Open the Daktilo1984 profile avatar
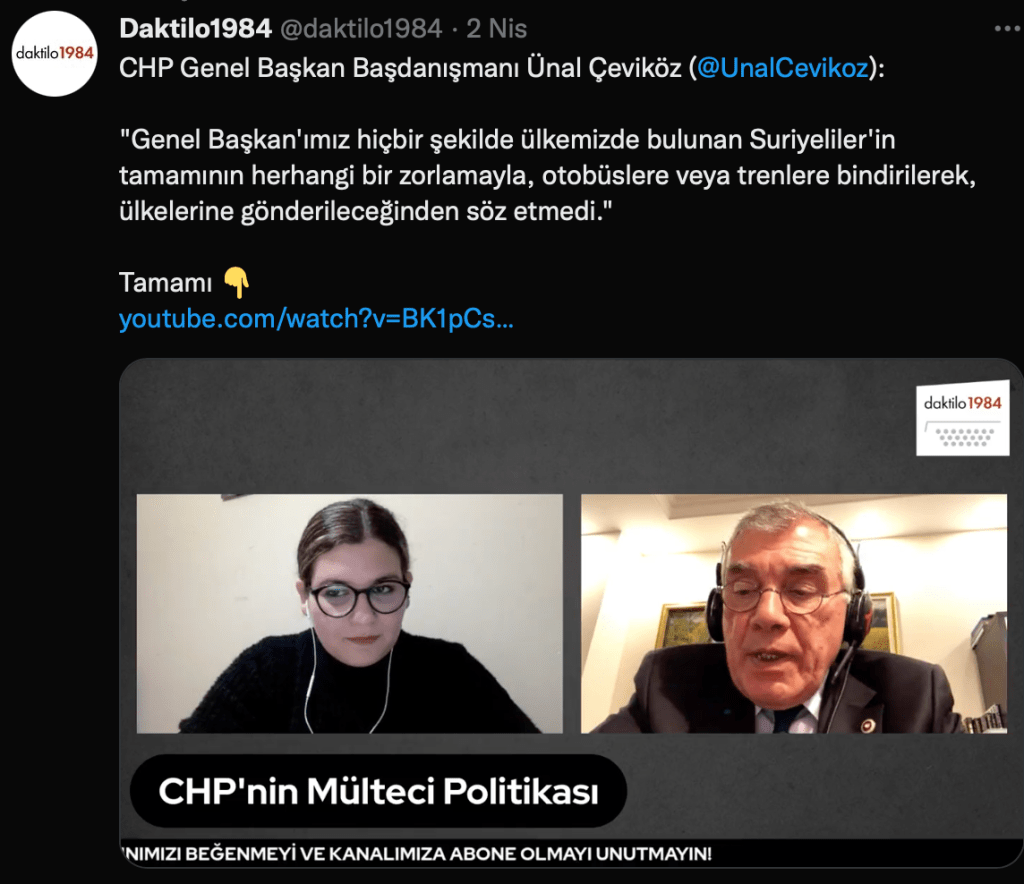Image resolution: width=1024 pixels, height=884 pixels. (x=55, y=54)
